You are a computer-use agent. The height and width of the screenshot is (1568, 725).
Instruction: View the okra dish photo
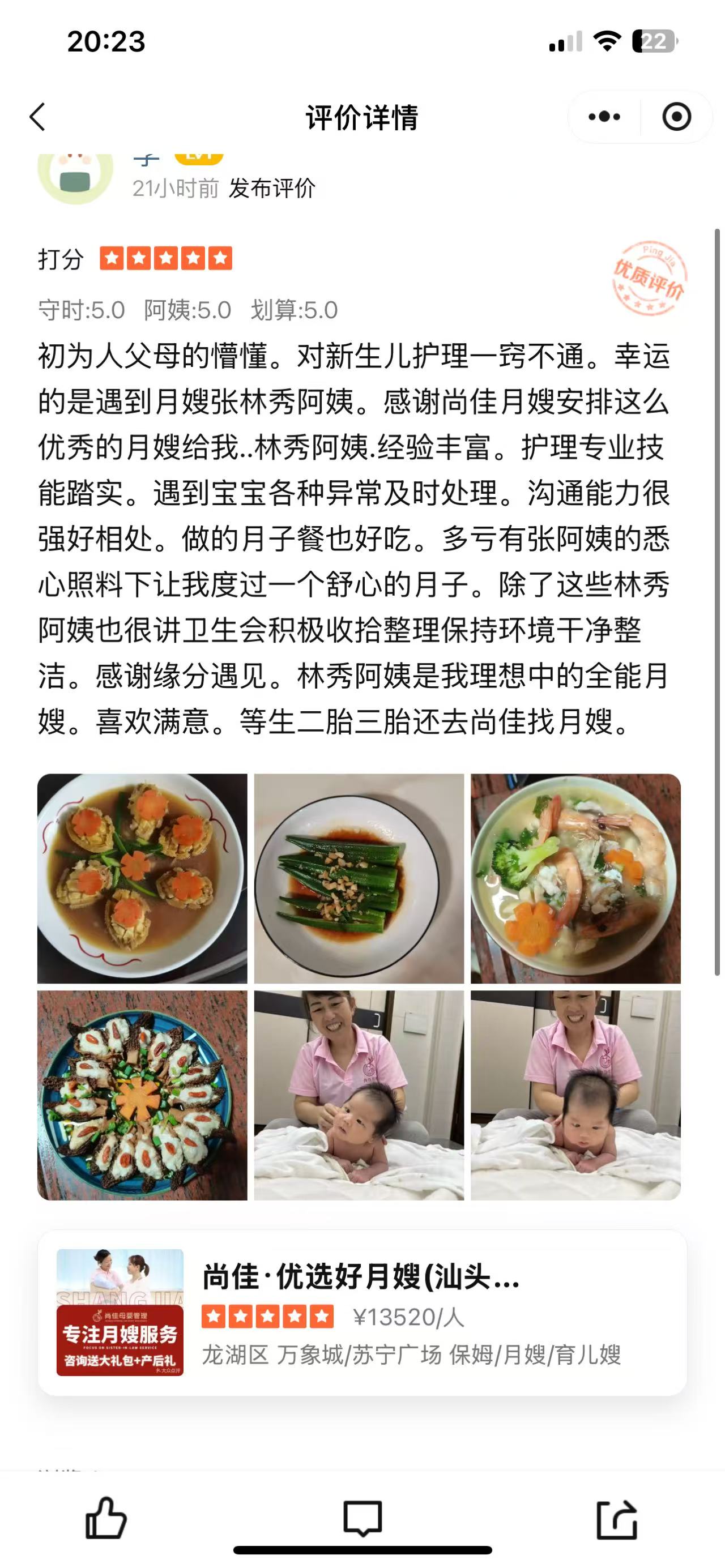click(x=359, y=878)
